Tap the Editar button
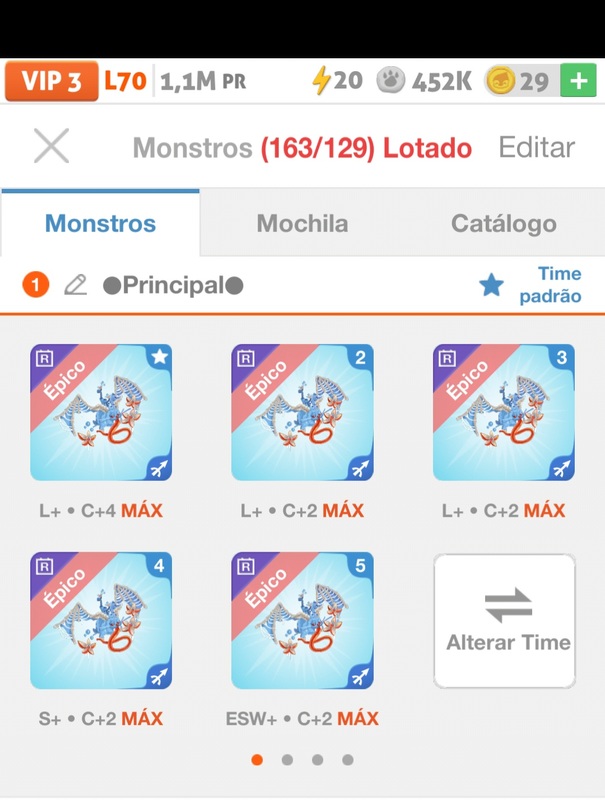 537,148
